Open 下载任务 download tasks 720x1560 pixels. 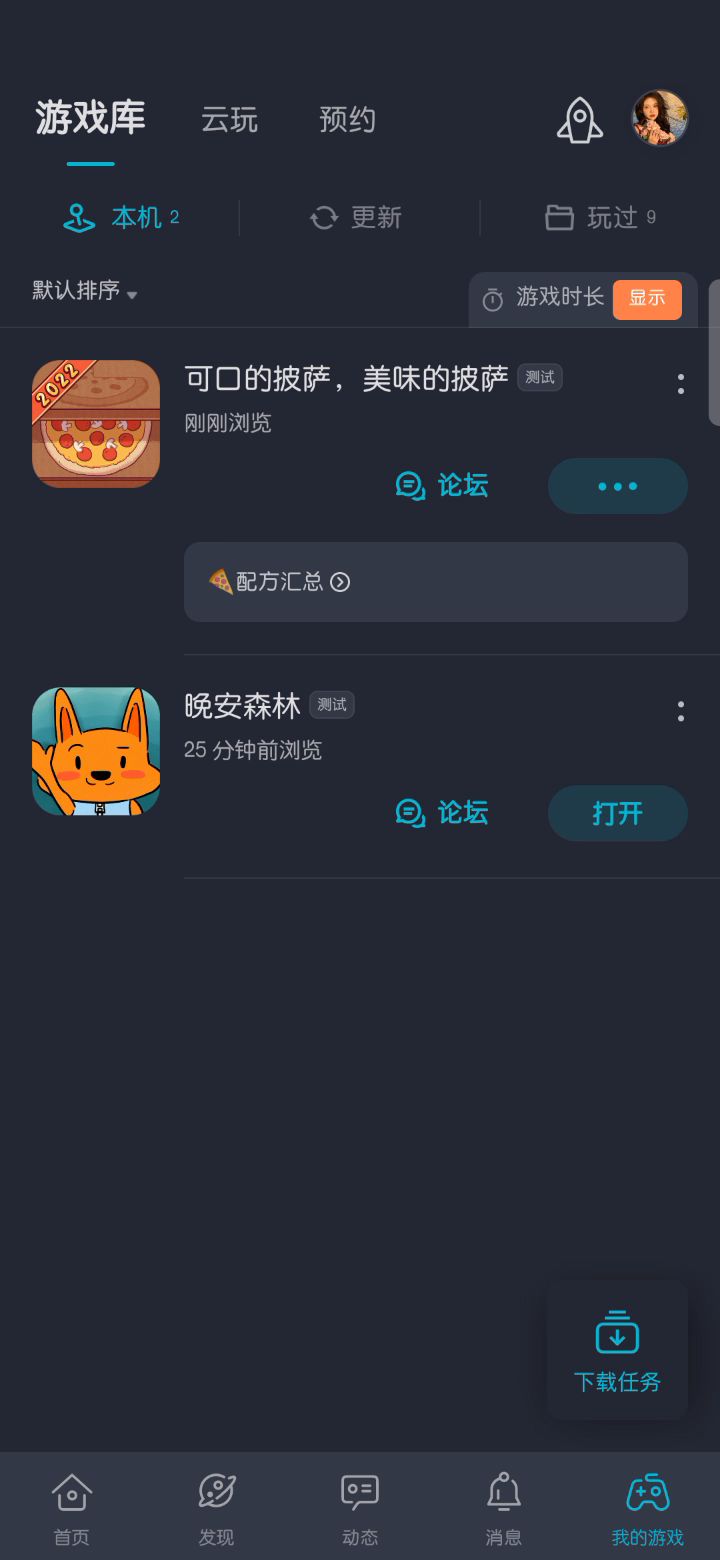[x=617, y=1350]
